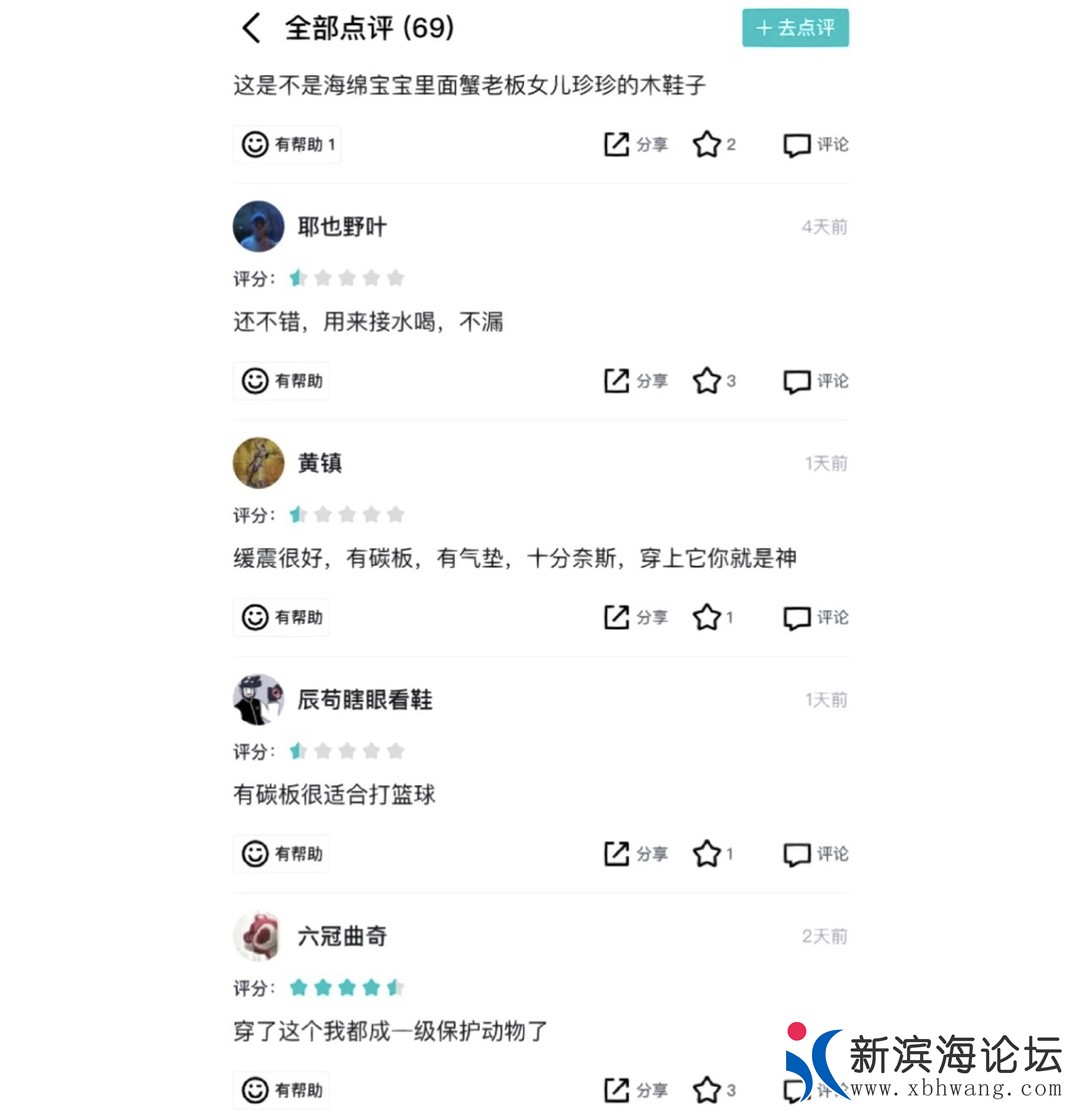Mark 辰苟瞎眼看鞋's review as 有帮助
This screenshot has width=1080, height=1120.
pos(282,853)
